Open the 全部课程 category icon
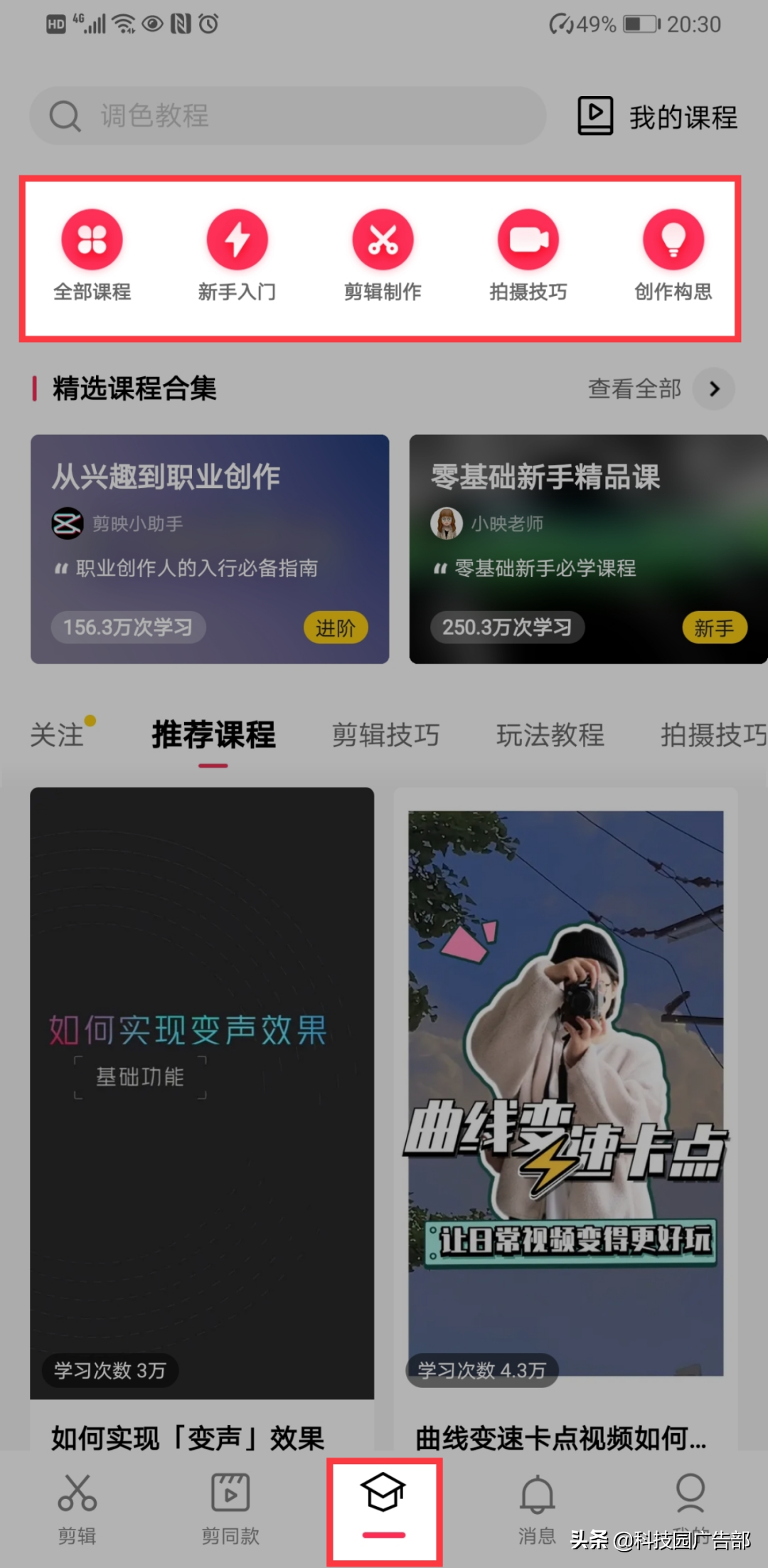This screenshot has width=768, height=1568. point(91,239)
